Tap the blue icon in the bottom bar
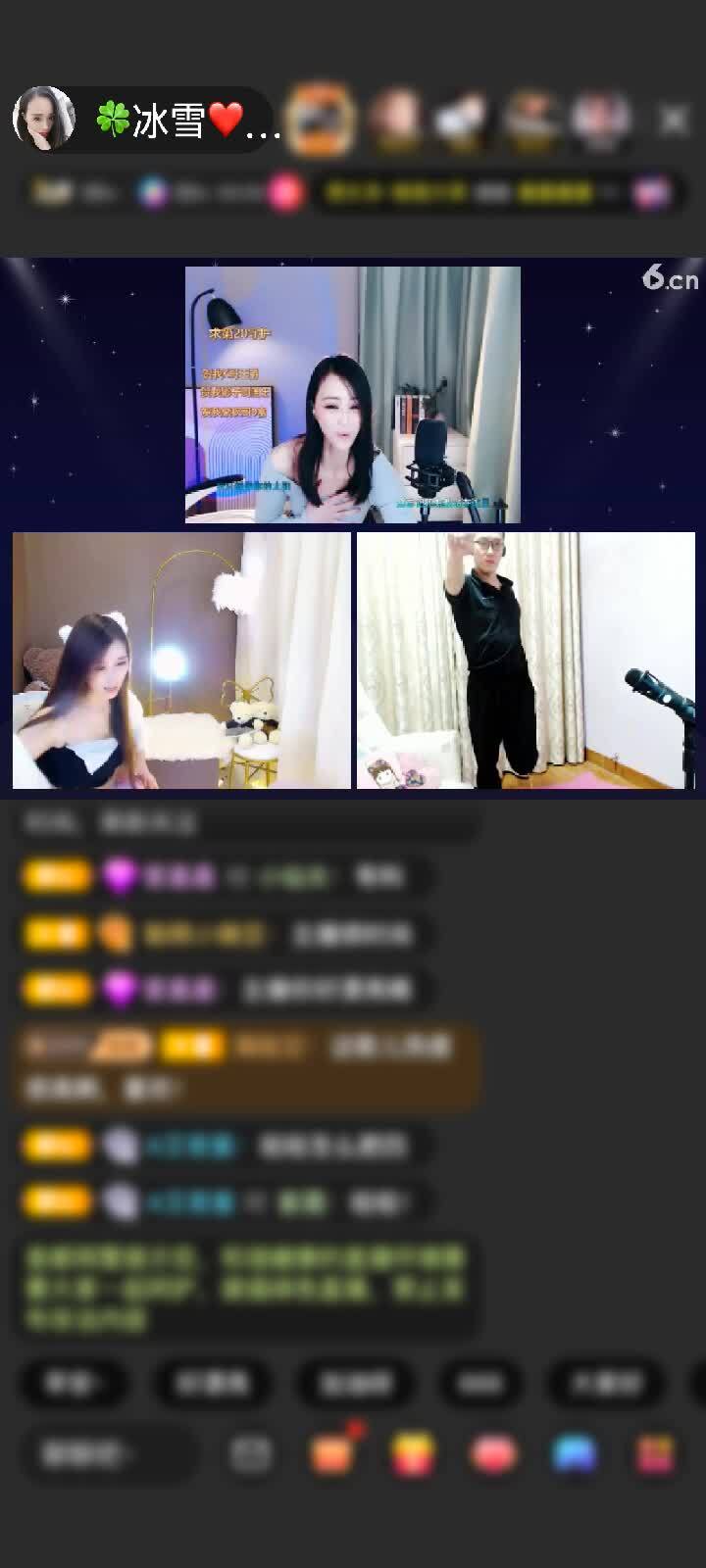 tap(575, 1454)
